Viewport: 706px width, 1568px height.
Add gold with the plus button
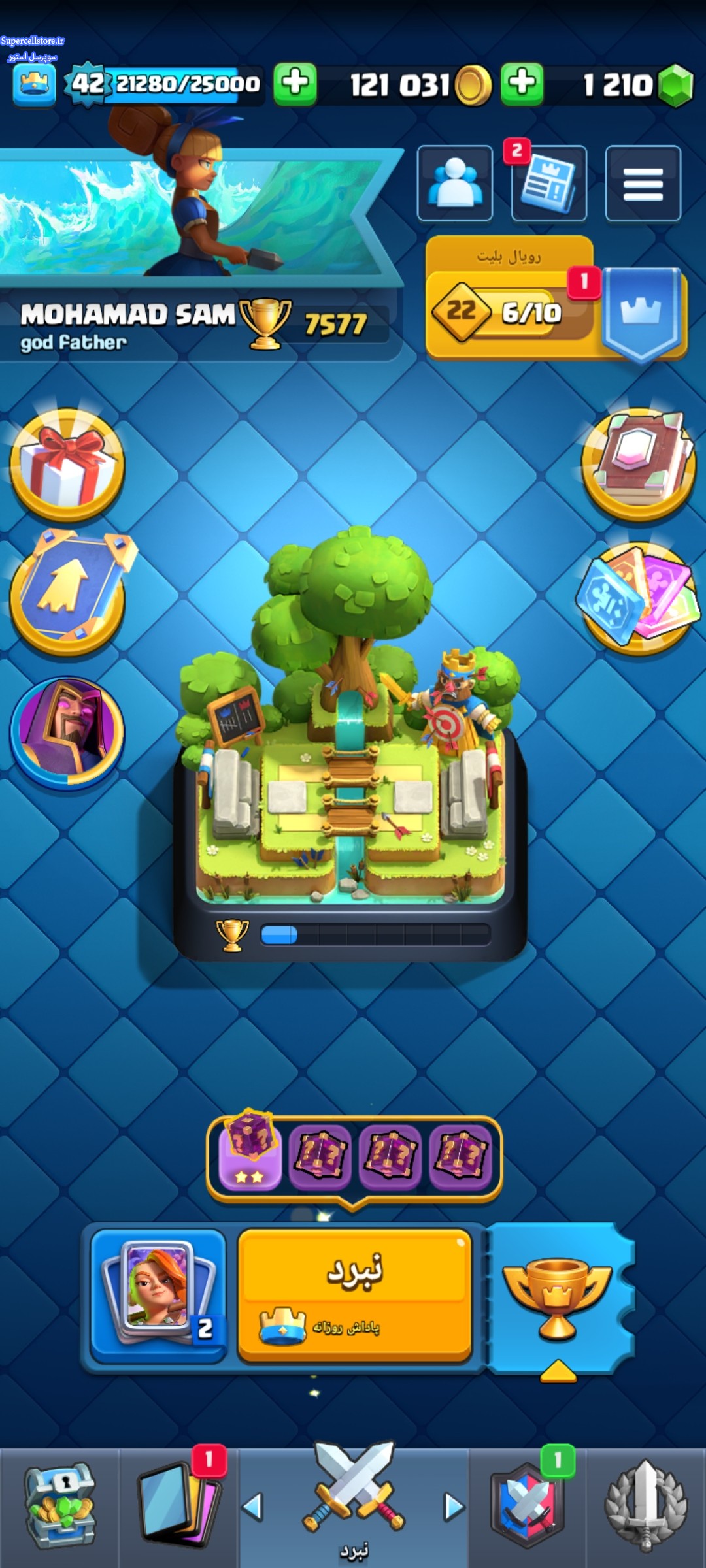click(522, 84)
